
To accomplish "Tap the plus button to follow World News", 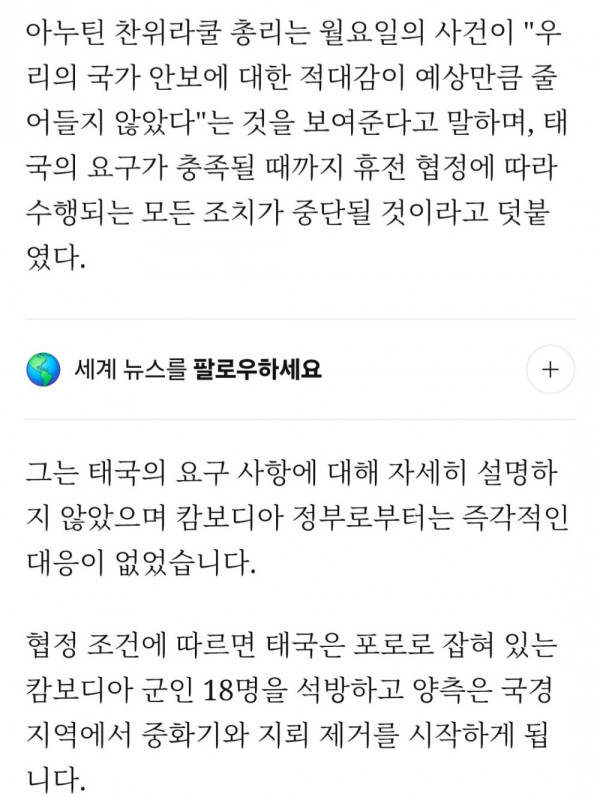I will point(547,369).
